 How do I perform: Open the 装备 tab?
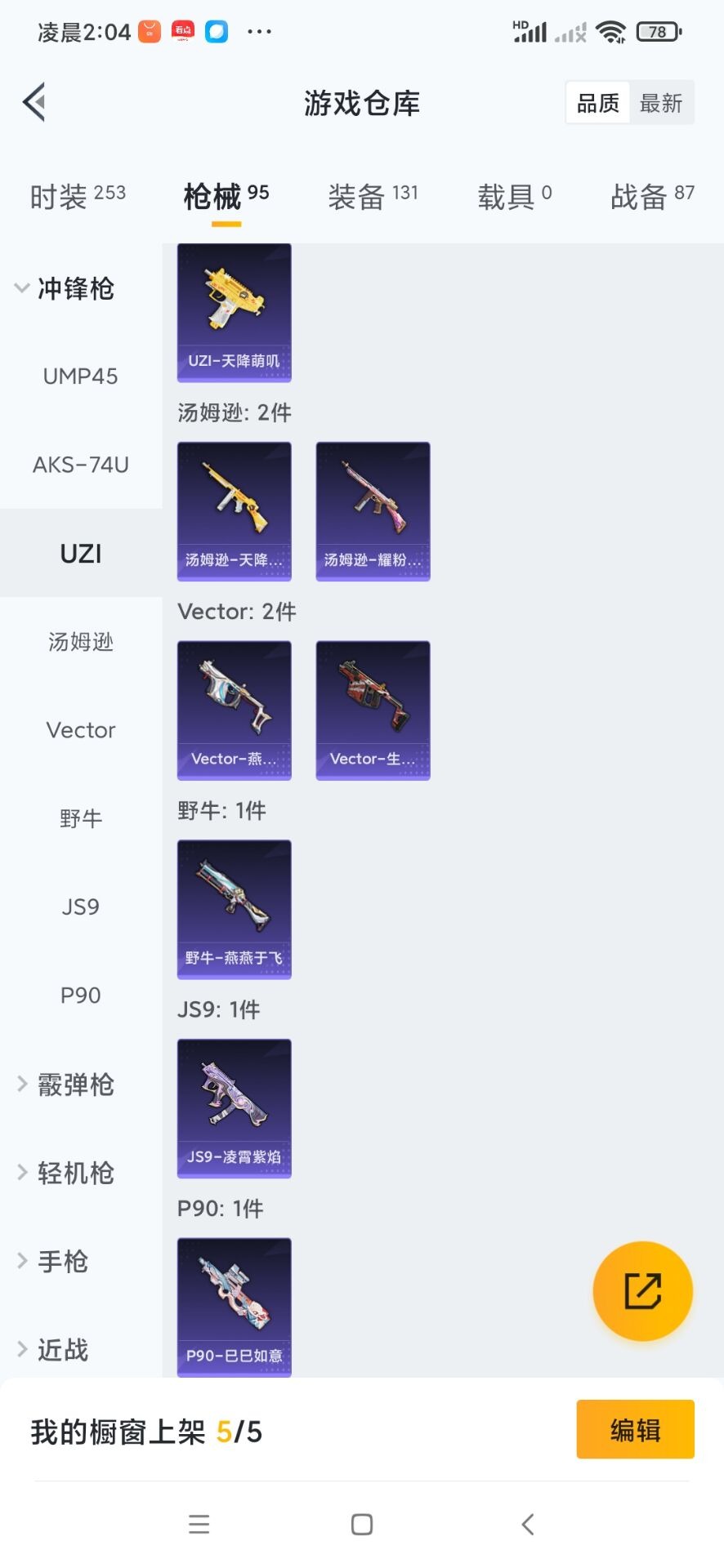373,196
